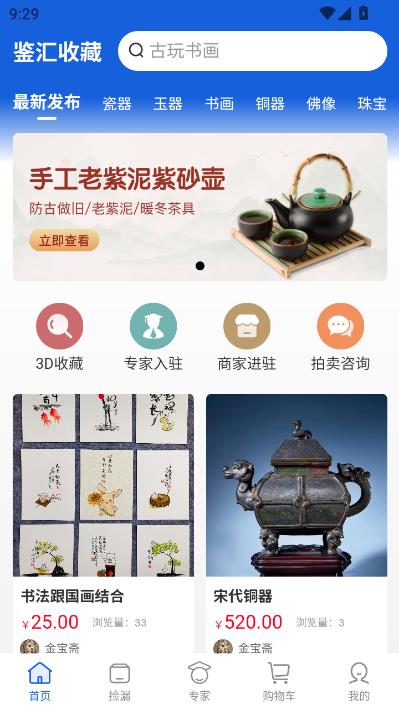Select the 最新发布 tab
This screenshot has height=709, width=399.
click(x=47, y=103)
